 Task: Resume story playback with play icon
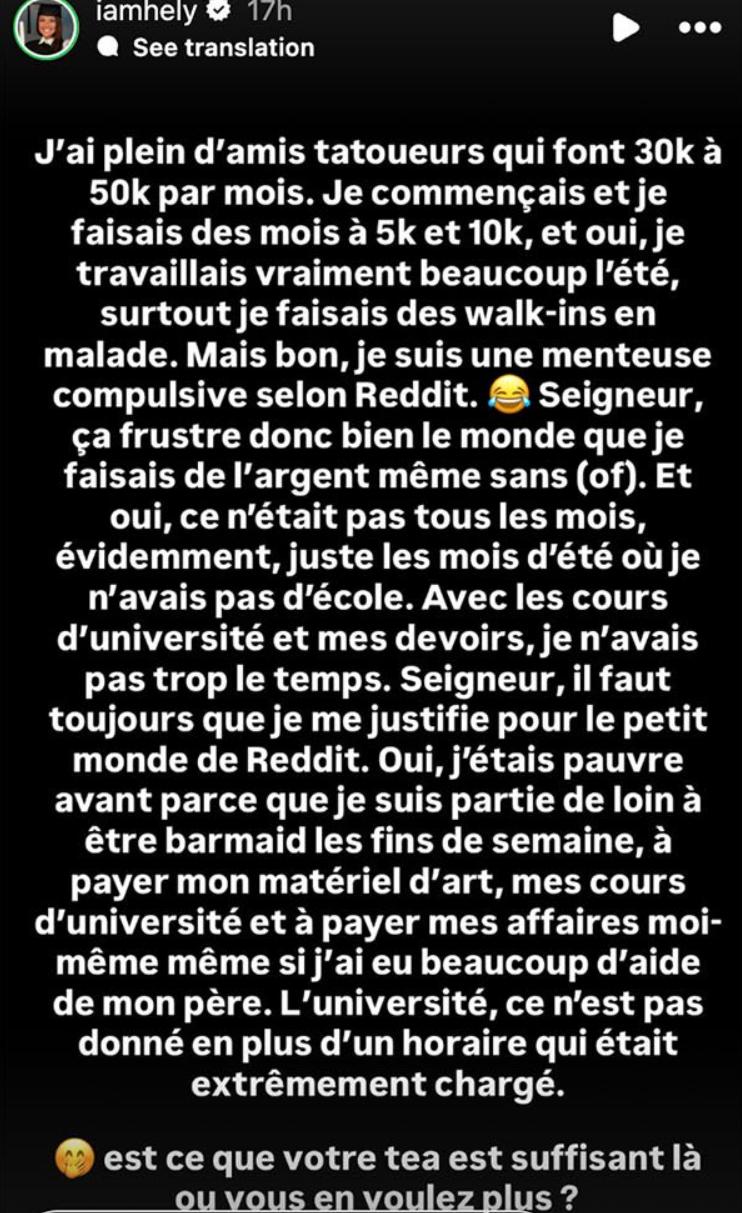[x=626, y=27]
